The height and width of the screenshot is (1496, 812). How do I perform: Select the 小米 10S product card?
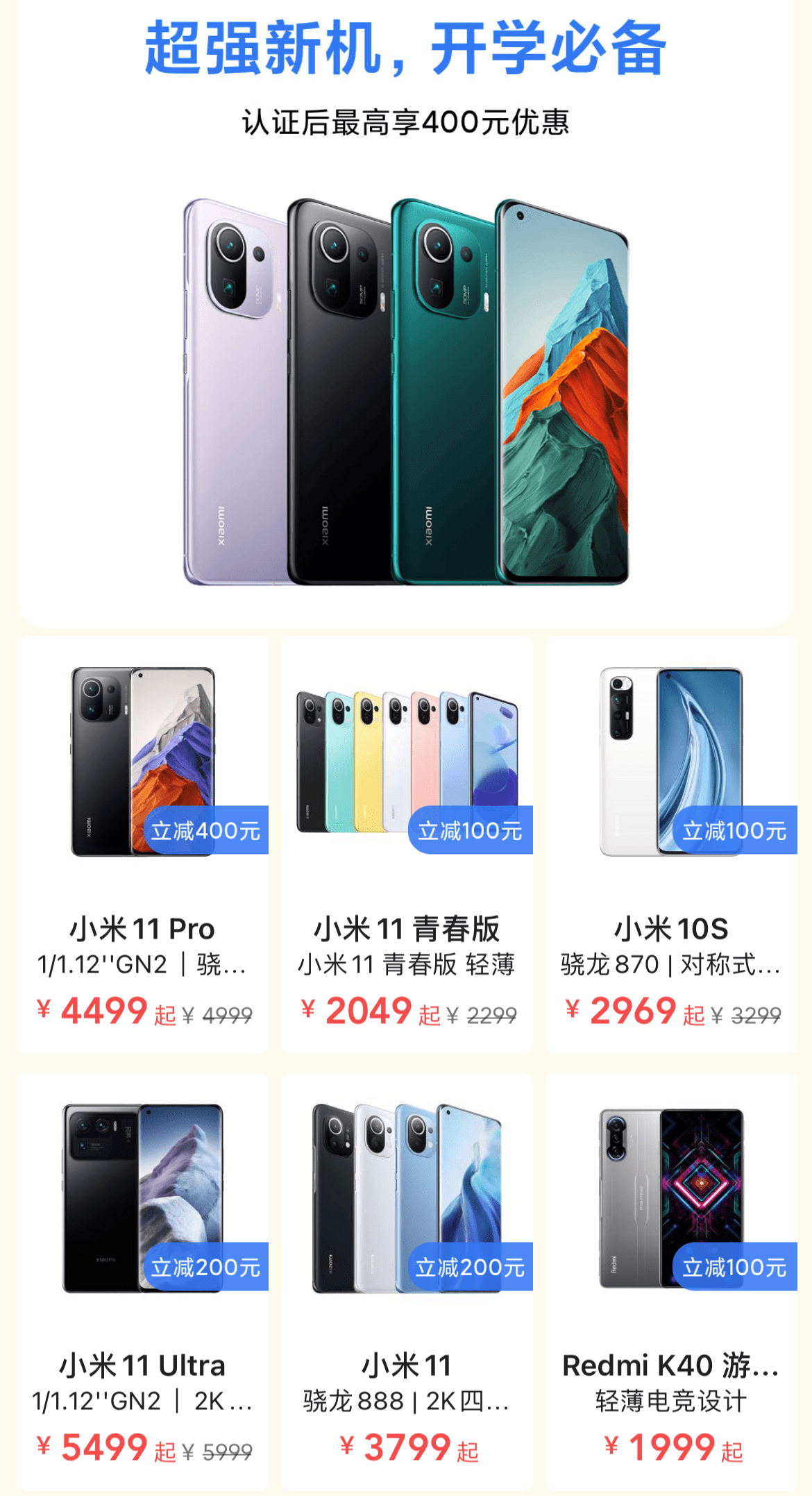671,845
